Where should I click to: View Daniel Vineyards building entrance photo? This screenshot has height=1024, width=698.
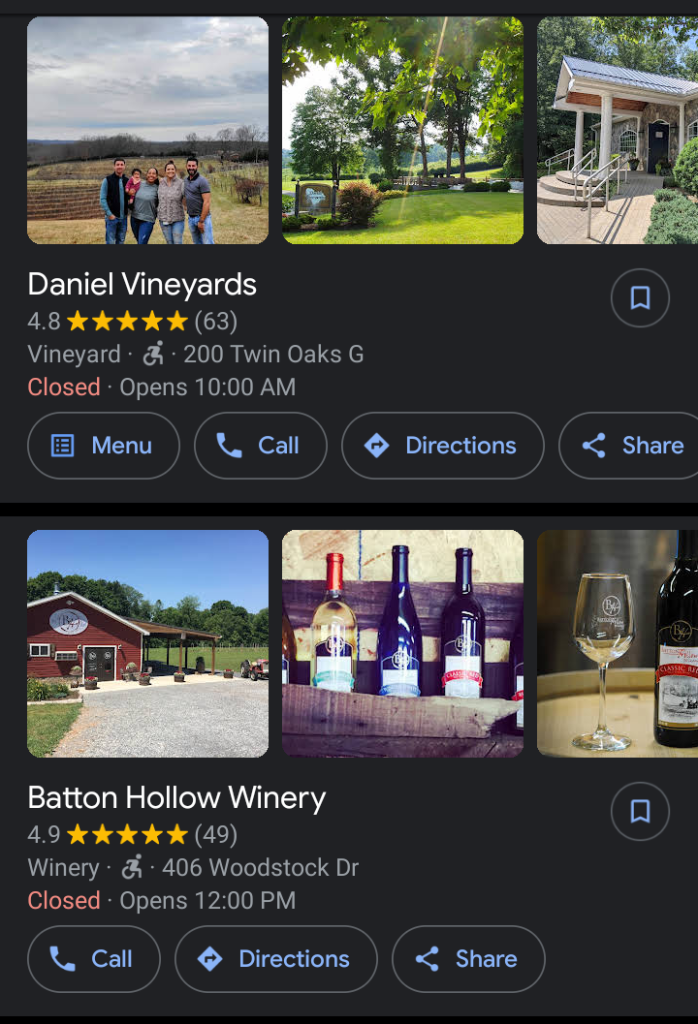click(617, 130)
